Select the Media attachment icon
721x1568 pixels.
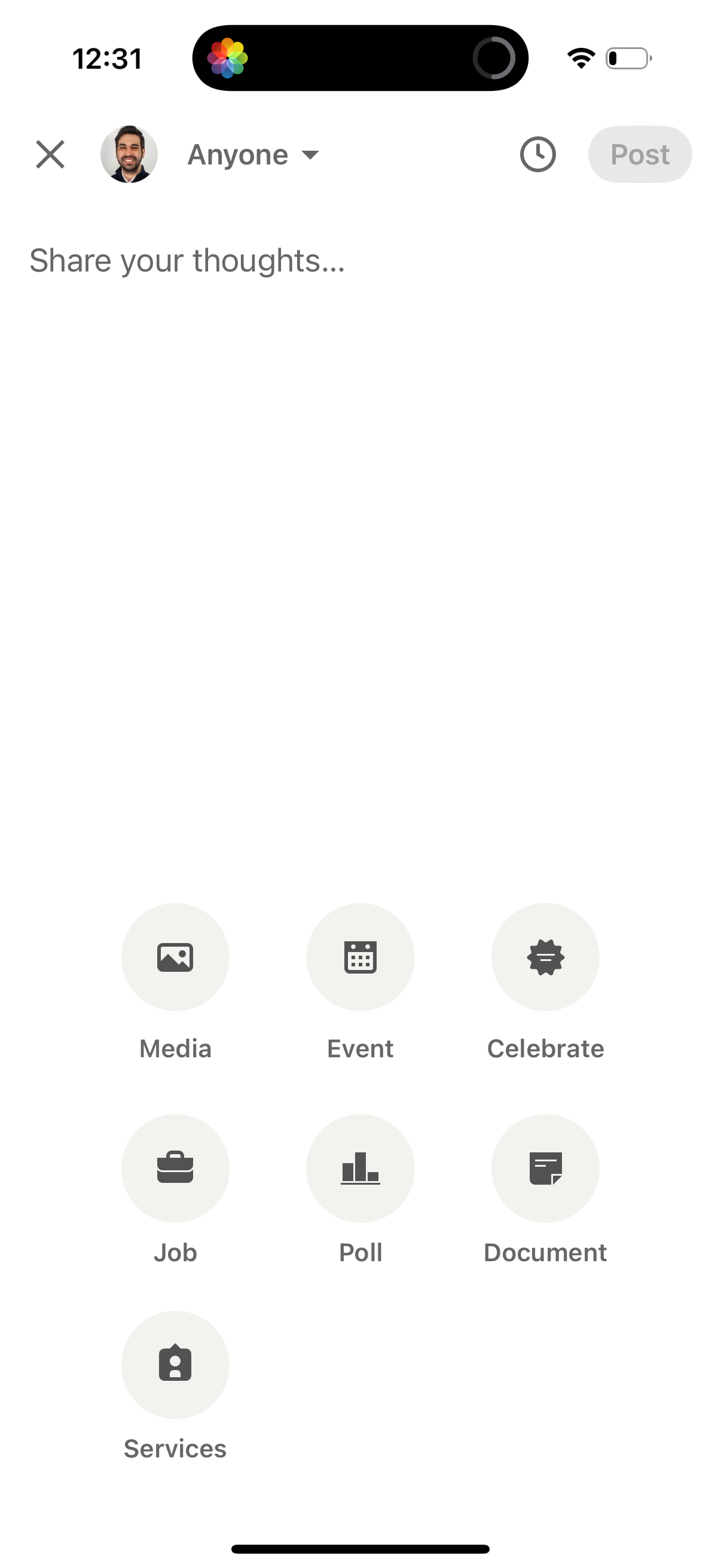[175, 956]
